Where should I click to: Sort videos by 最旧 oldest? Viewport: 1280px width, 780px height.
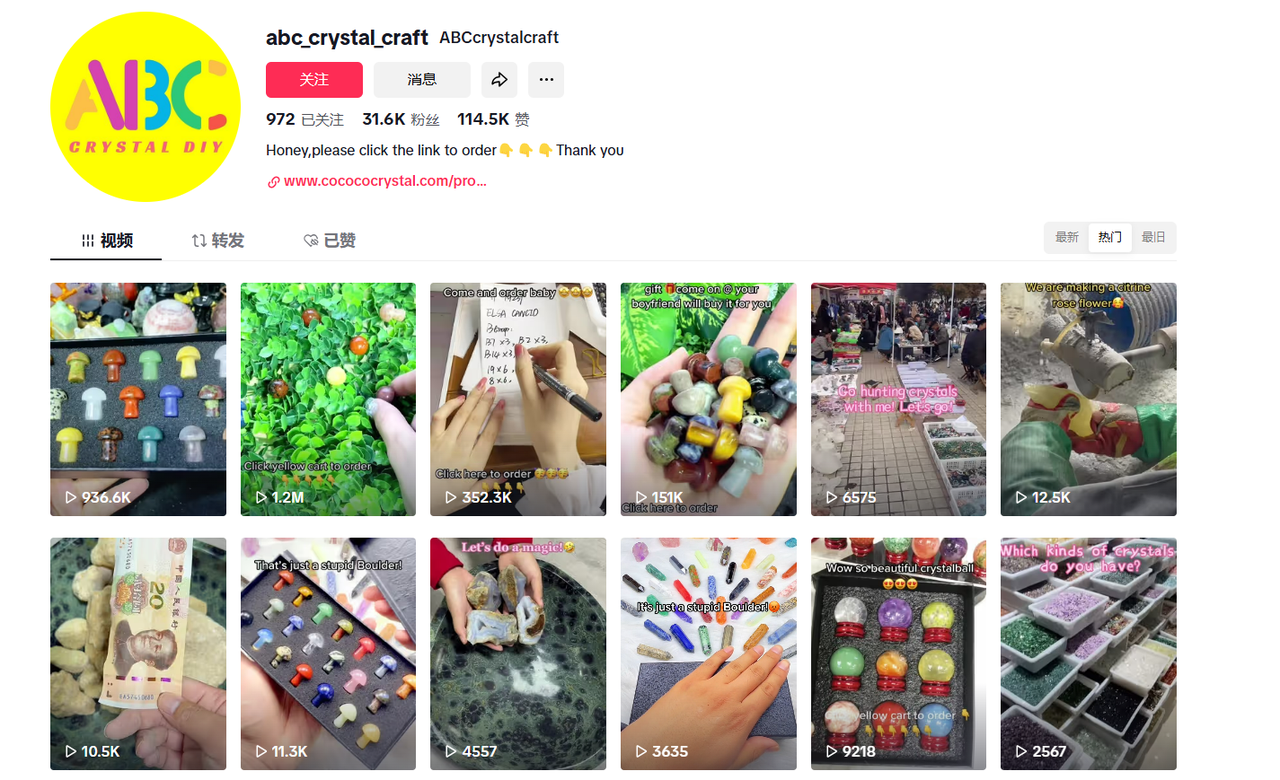point(1153,237)
